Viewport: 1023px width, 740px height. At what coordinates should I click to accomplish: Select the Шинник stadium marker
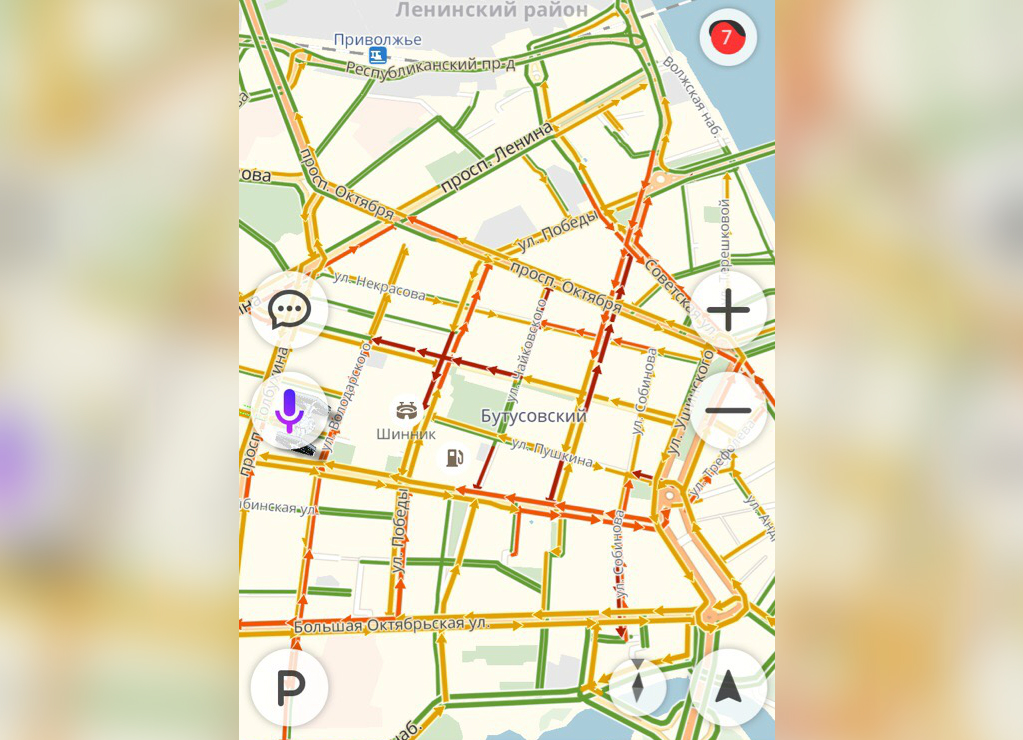[x=406, y=410]
